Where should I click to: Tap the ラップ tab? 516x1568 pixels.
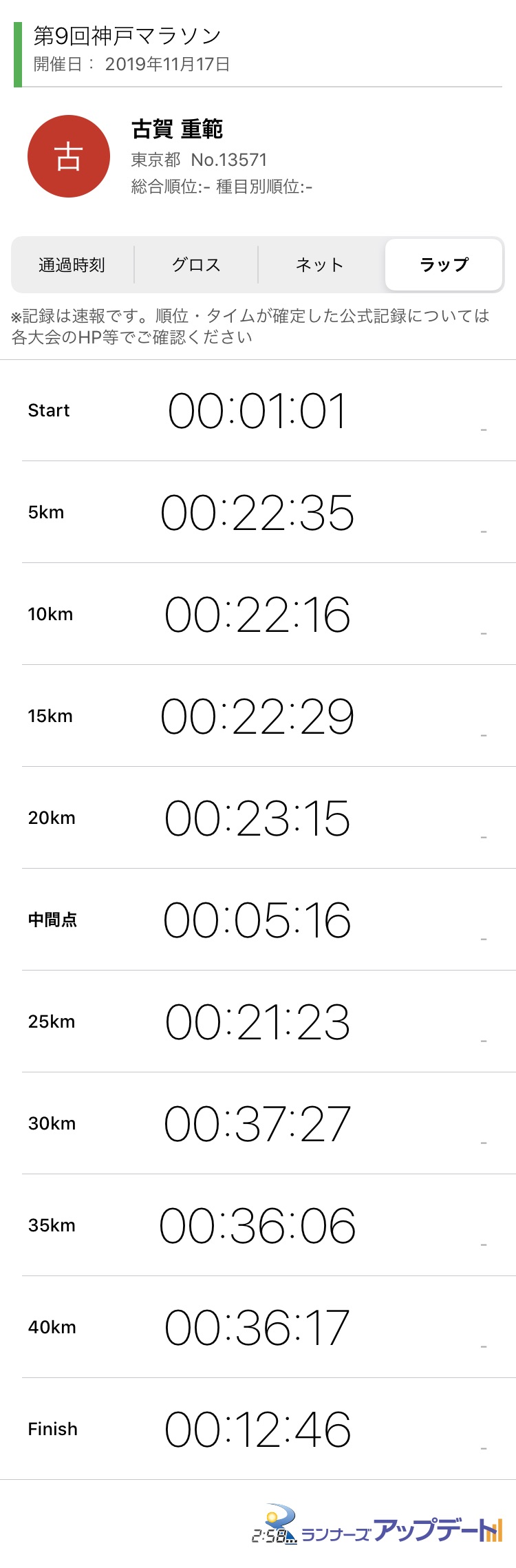pyautogui.click(x=444, y=265)
